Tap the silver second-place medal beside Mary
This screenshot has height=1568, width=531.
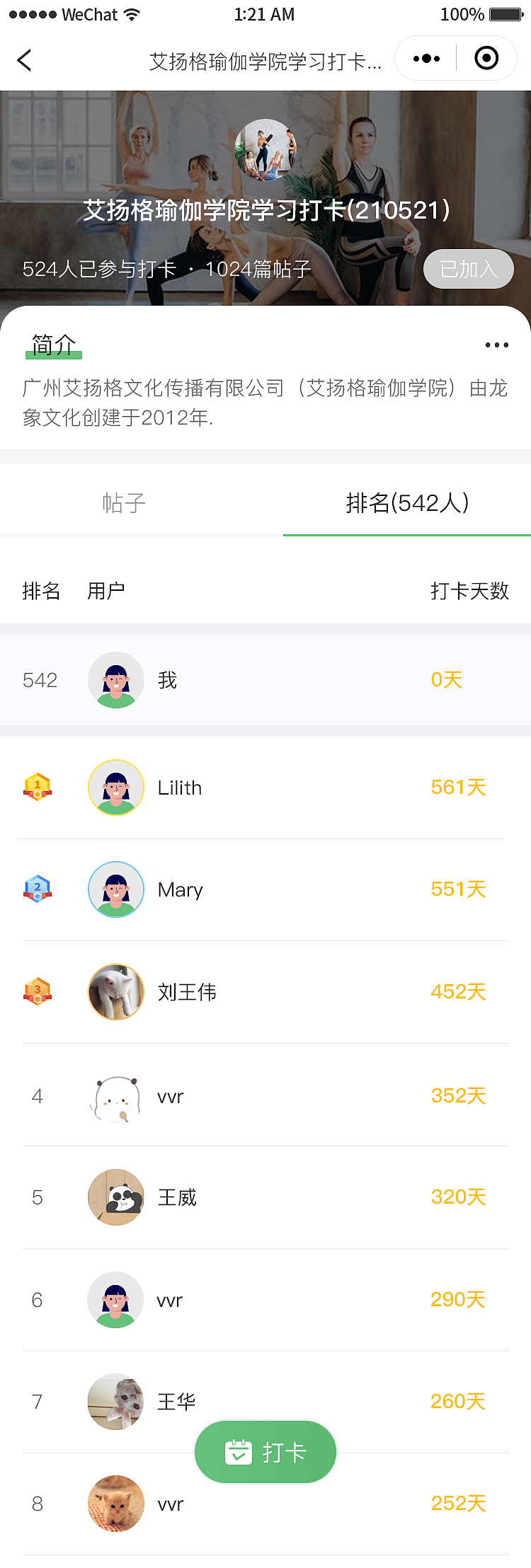coord(37,889)
